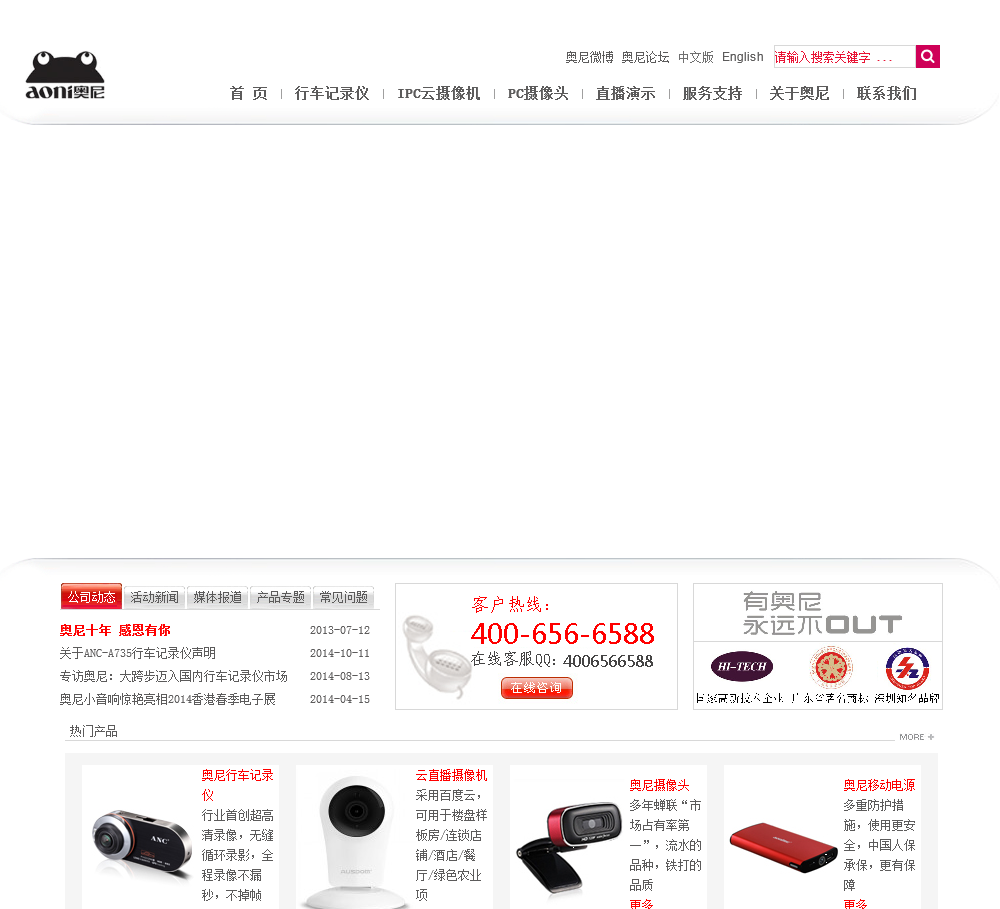1000x909 pixels.
Task: Switch to the 活动新闻 tab
Action: (x=154, y=597)
